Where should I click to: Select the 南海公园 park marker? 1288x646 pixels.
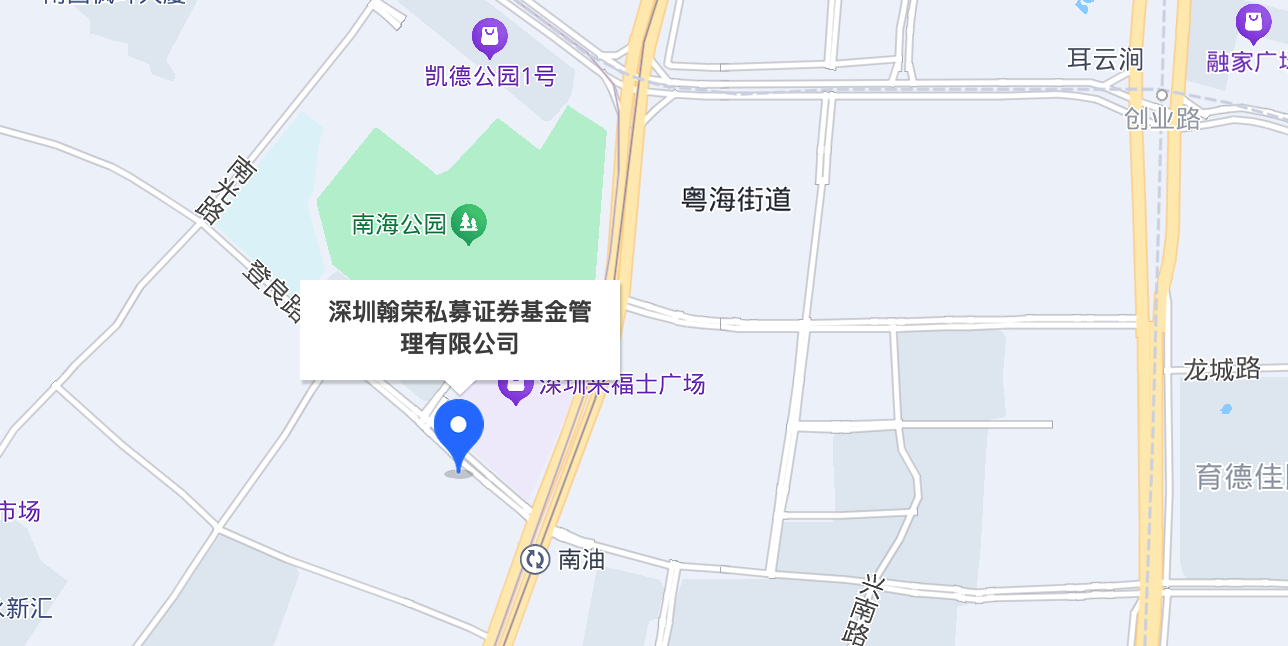(x=468, y=223)
